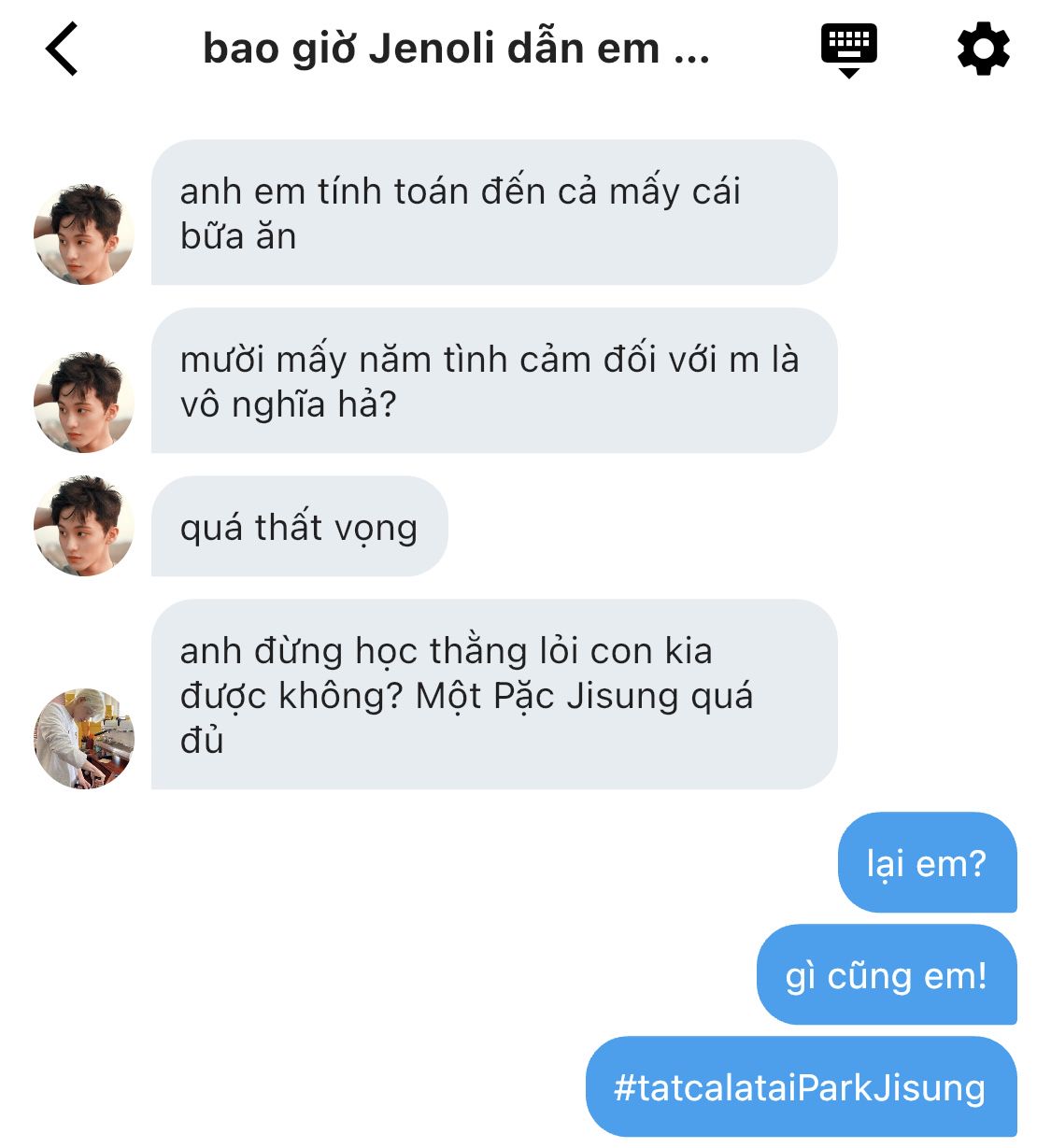This screenshot has width=1051, height=1148.
Task: Tap avatar beside 'quá thất vọng' message
Action: tap(84, 526)
